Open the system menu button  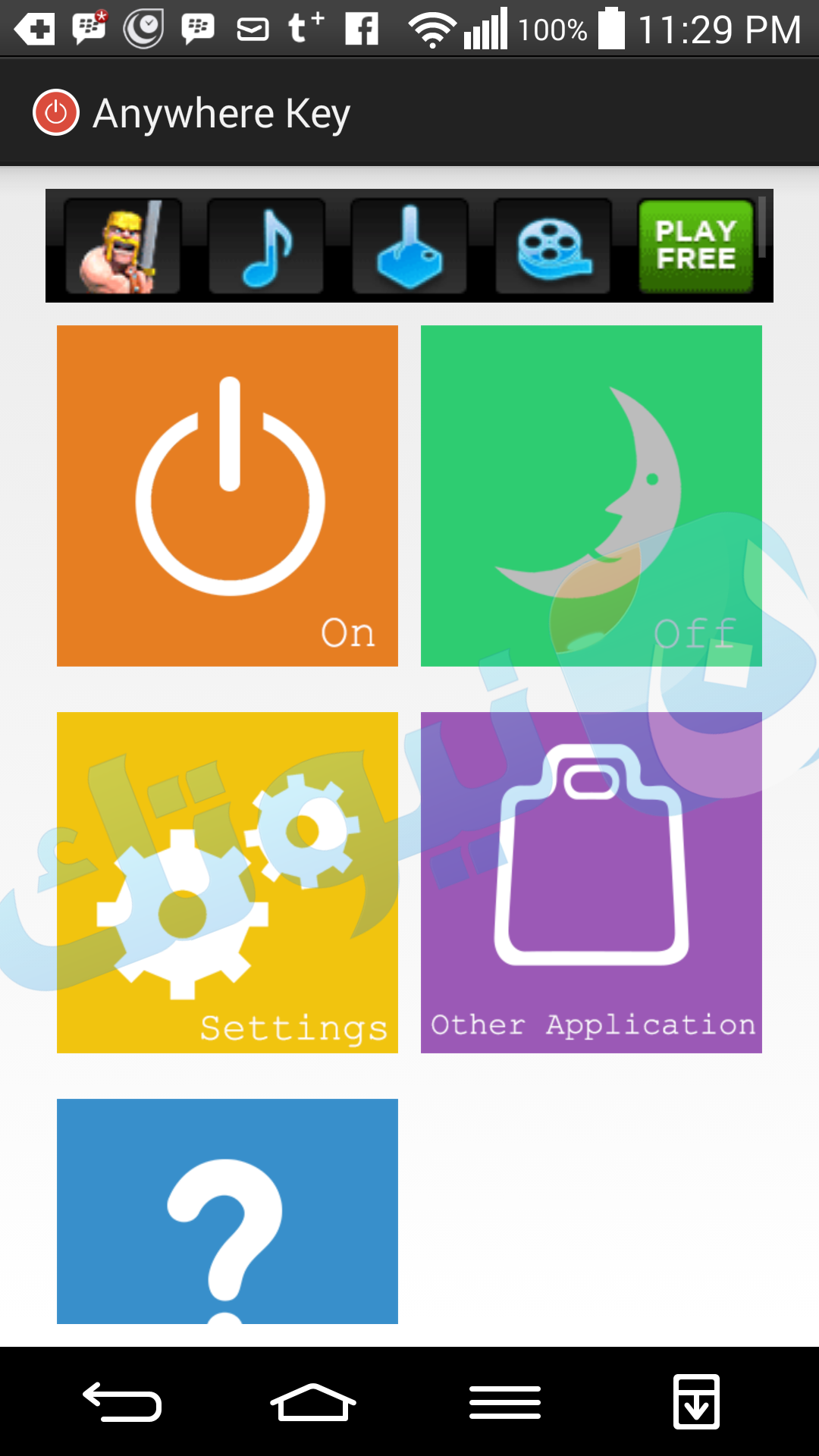[505, 1401]
